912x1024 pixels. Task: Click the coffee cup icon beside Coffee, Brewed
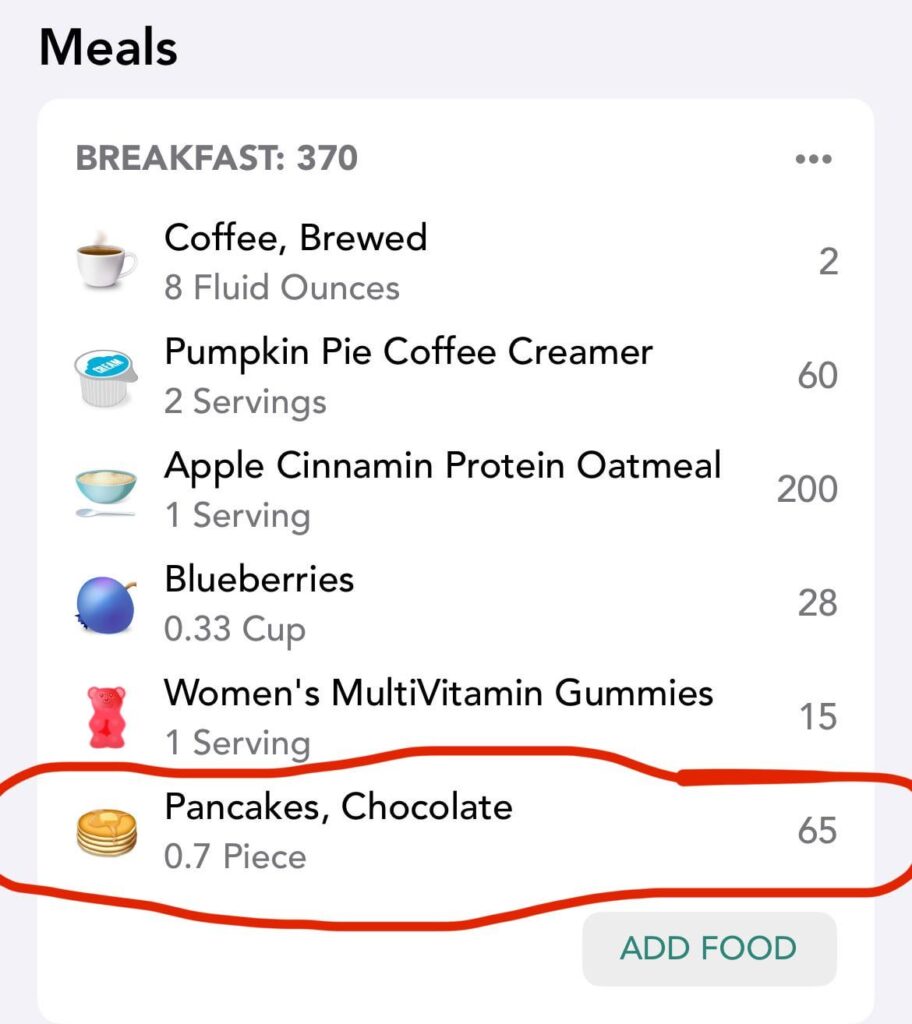point(104,265)
